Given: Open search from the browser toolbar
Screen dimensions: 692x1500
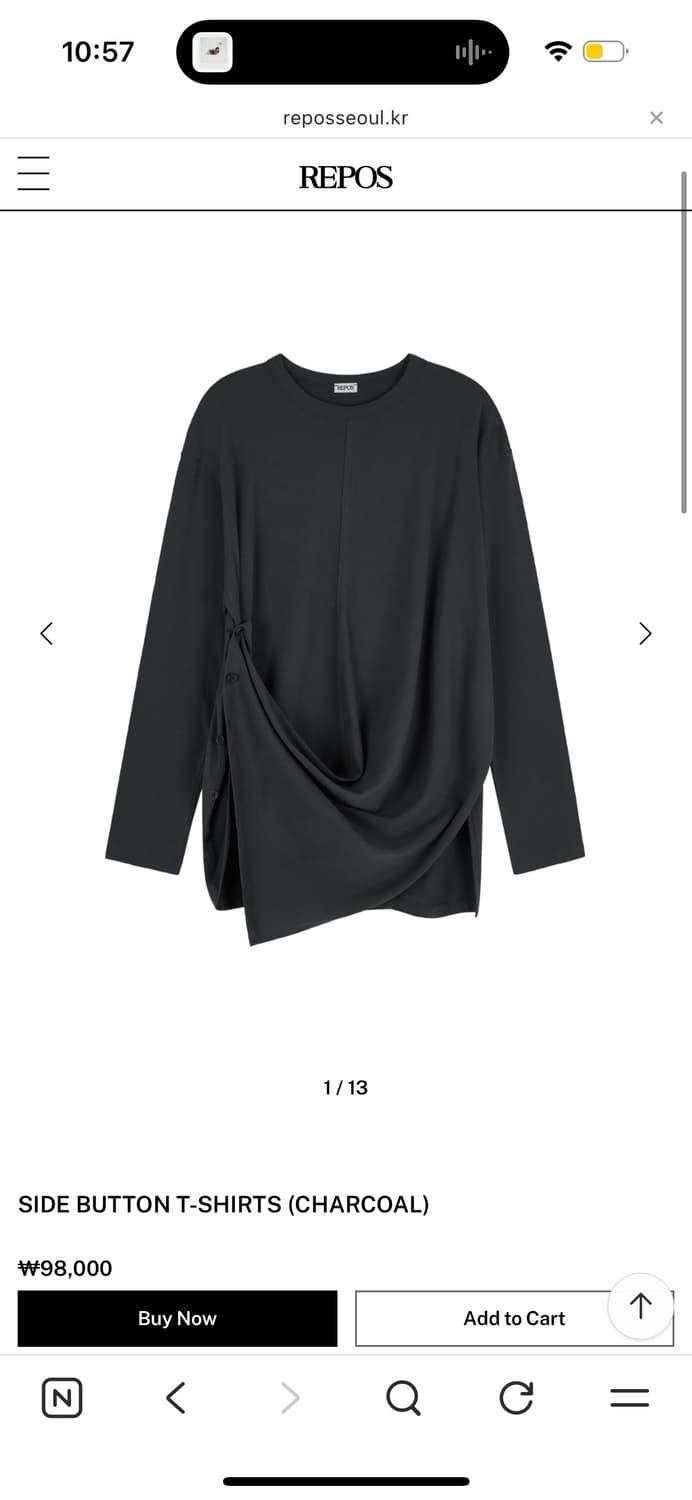Looking at the screenshot, I should coord(403,1397).
